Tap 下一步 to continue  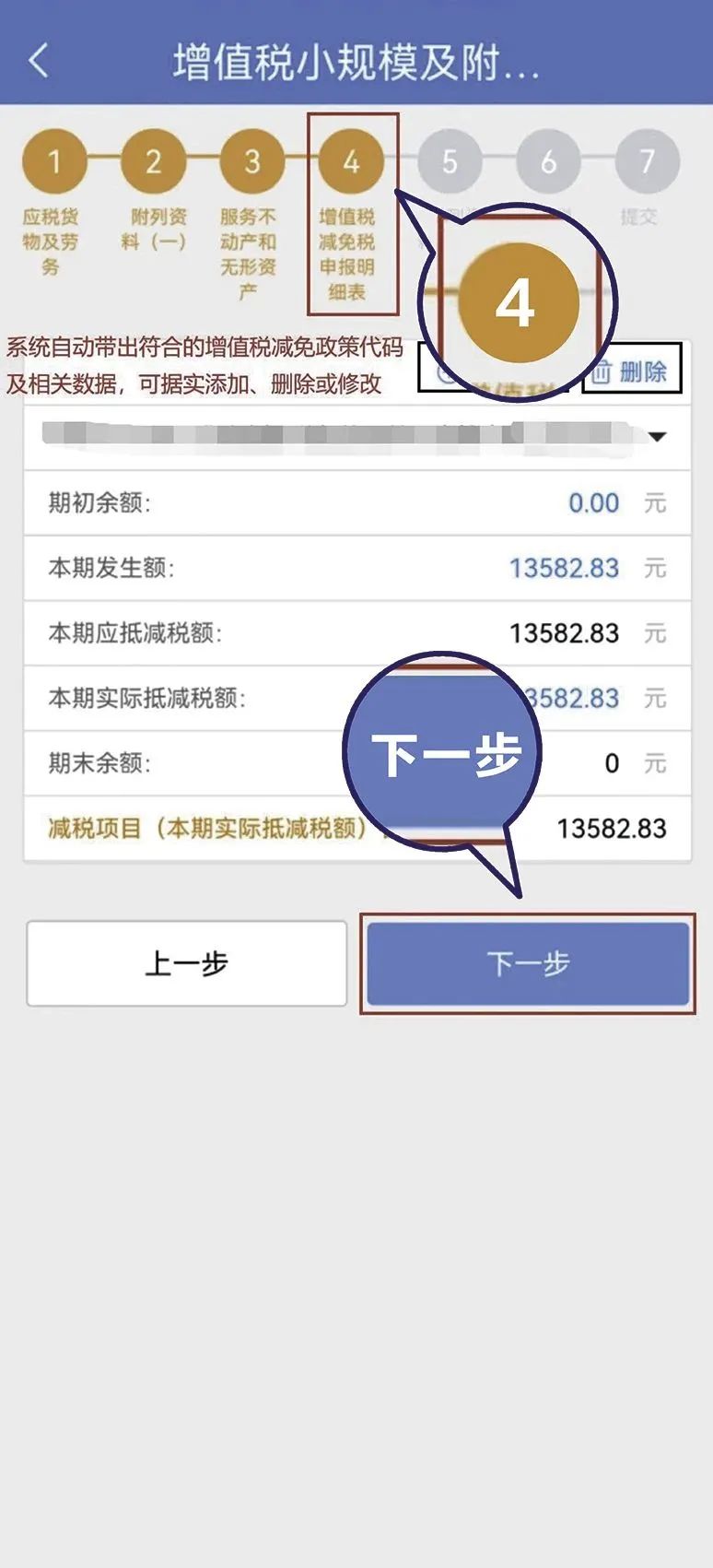click(528, 963)
